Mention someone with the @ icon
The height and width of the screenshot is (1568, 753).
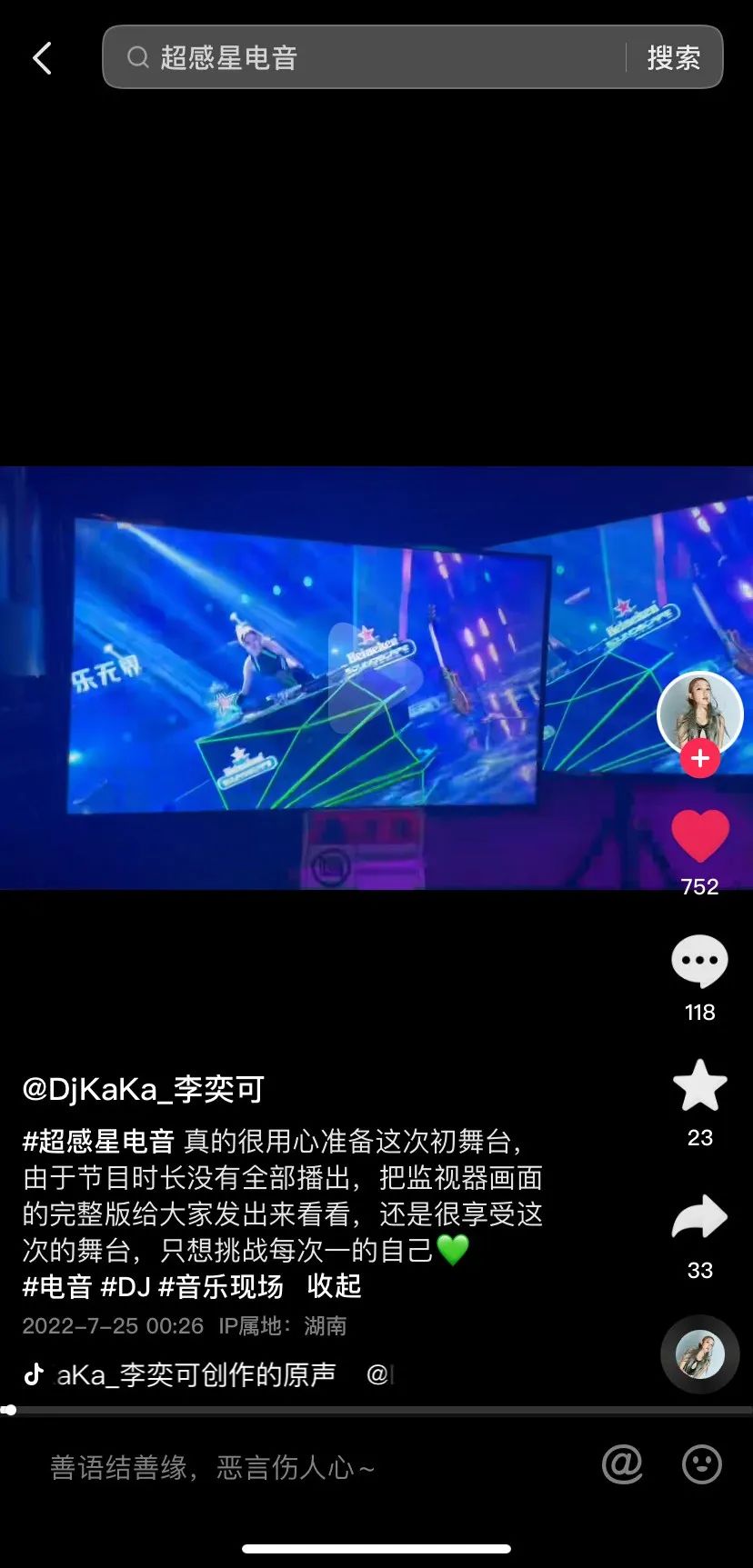622,1464
